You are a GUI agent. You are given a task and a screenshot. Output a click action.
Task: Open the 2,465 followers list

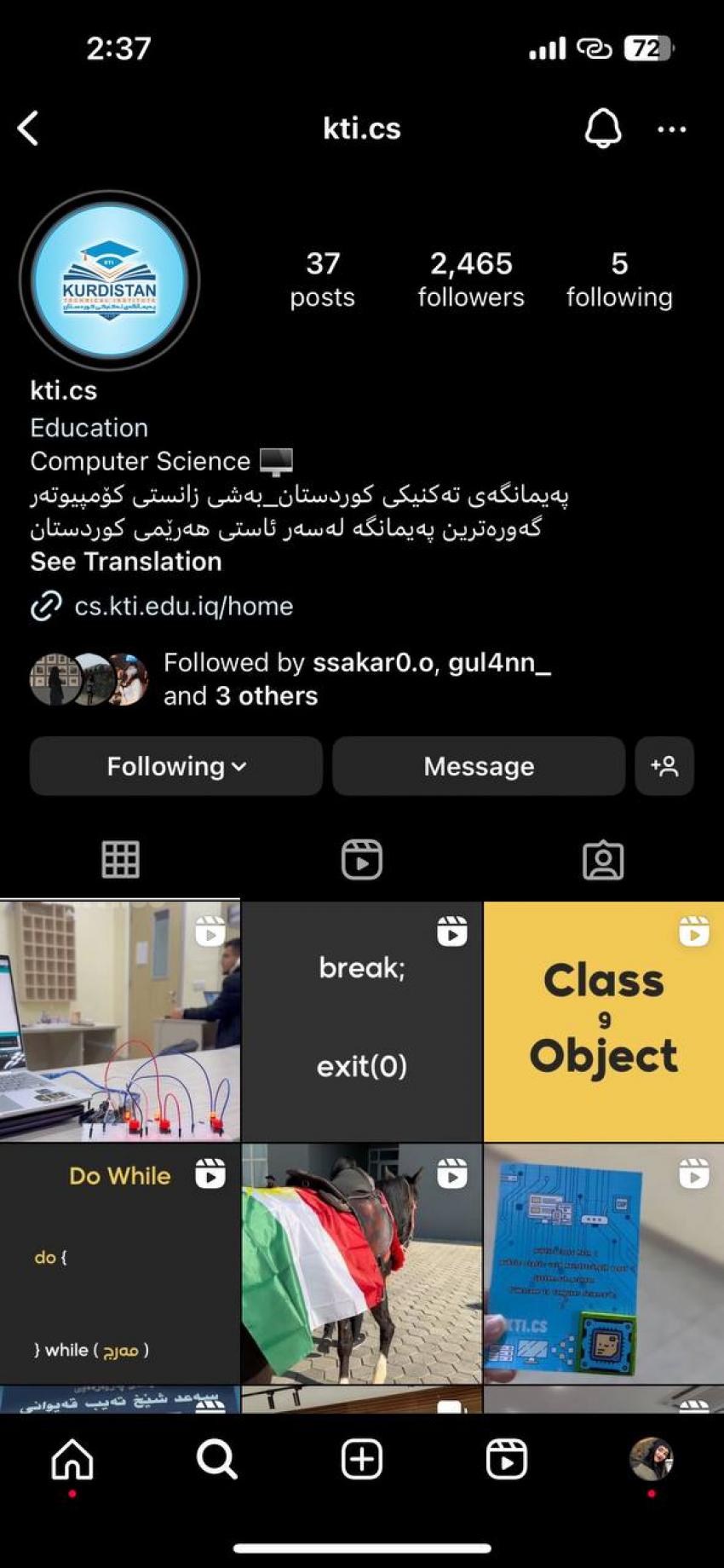pyautogui.click(x=470, y=279)
